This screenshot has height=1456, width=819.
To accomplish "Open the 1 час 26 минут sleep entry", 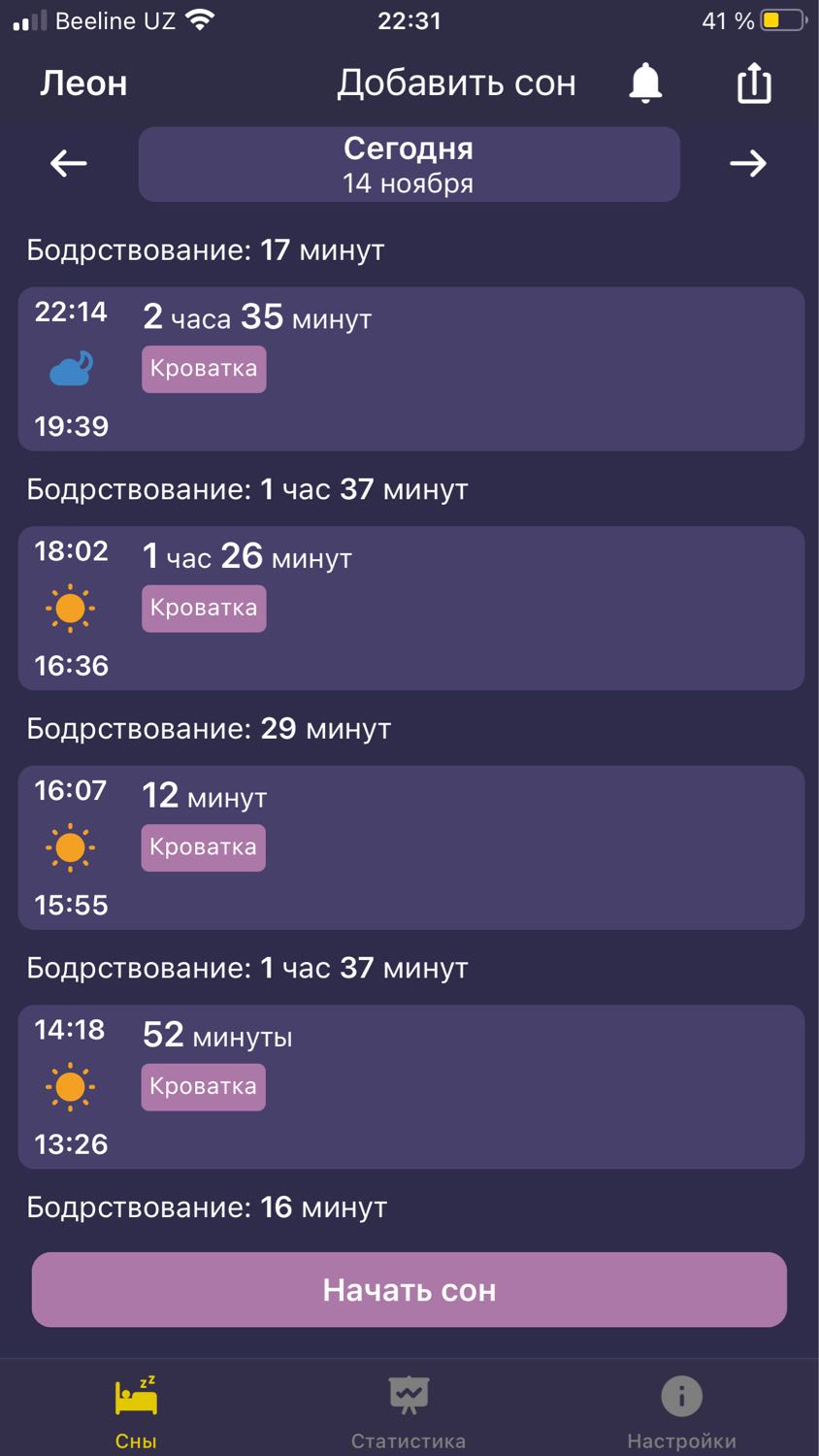I will click(411, 609).
